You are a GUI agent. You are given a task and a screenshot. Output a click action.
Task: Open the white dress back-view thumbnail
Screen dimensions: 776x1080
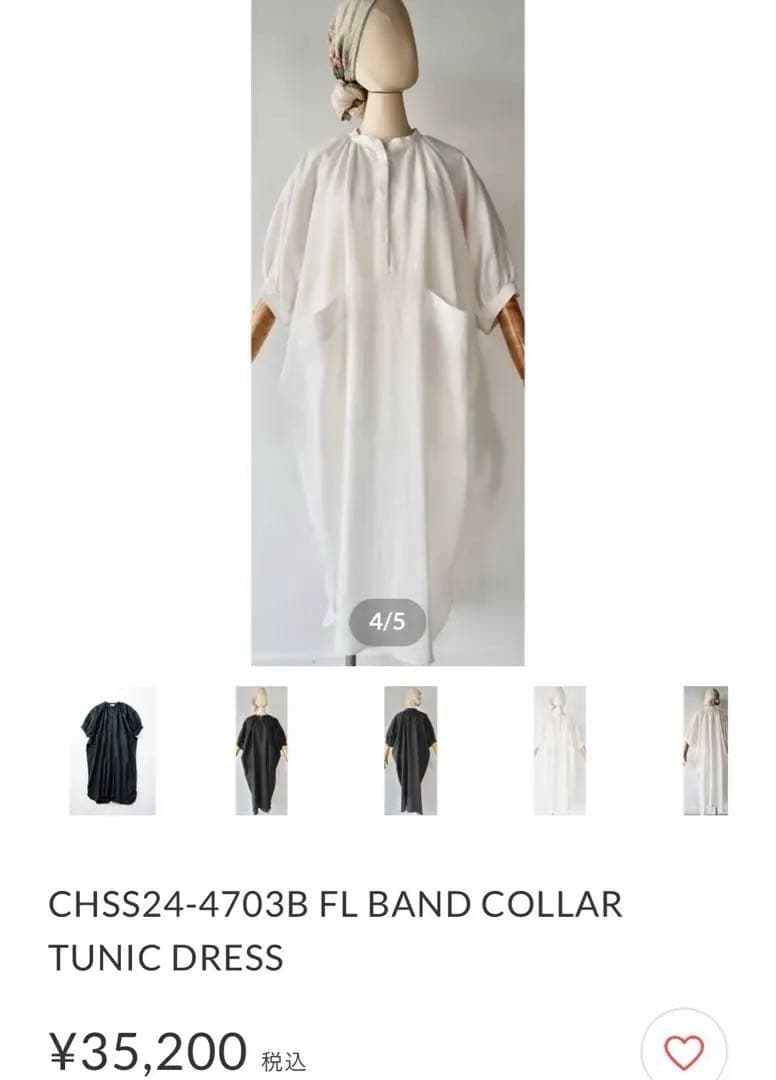point(705,750)
